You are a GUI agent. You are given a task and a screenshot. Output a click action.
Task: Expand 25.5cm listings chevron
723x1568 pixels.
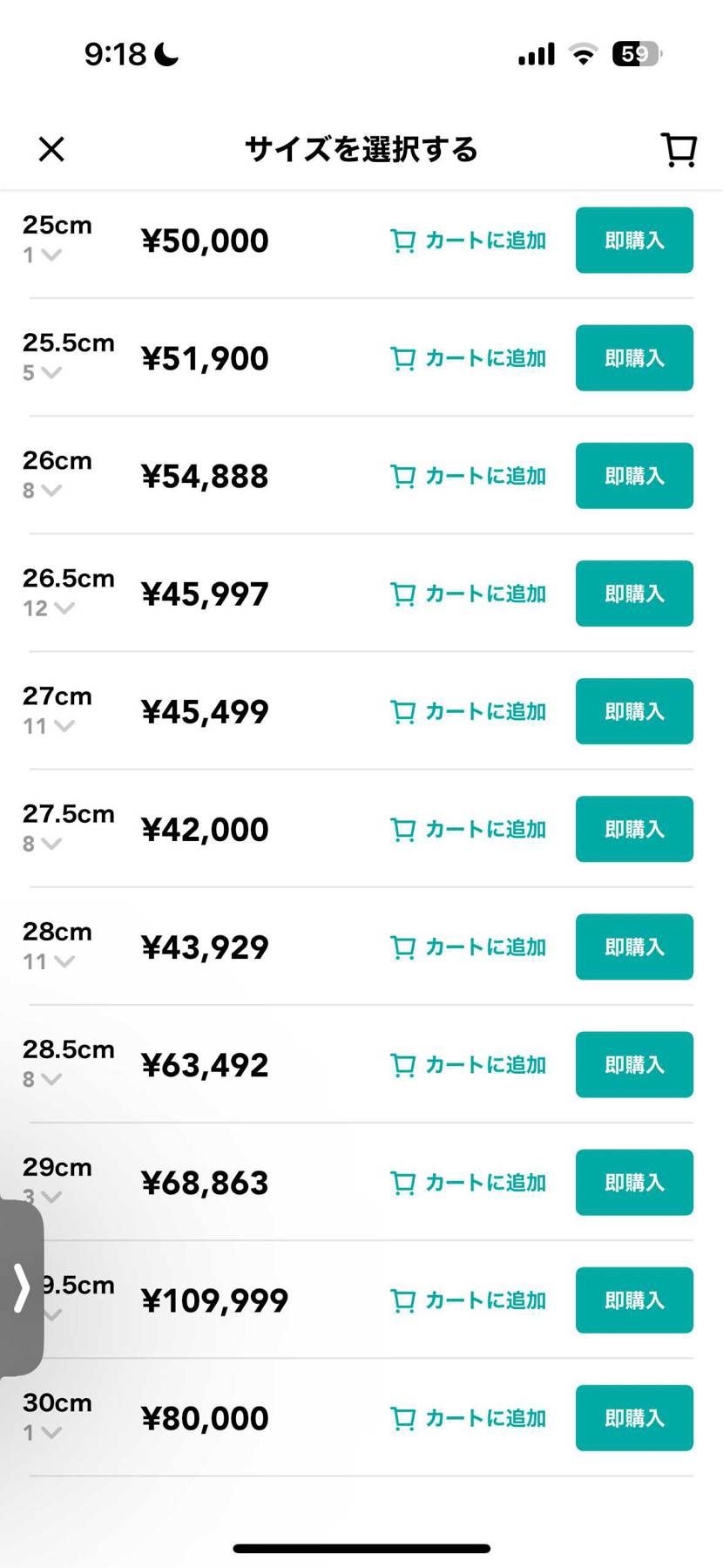pos(51,373)
